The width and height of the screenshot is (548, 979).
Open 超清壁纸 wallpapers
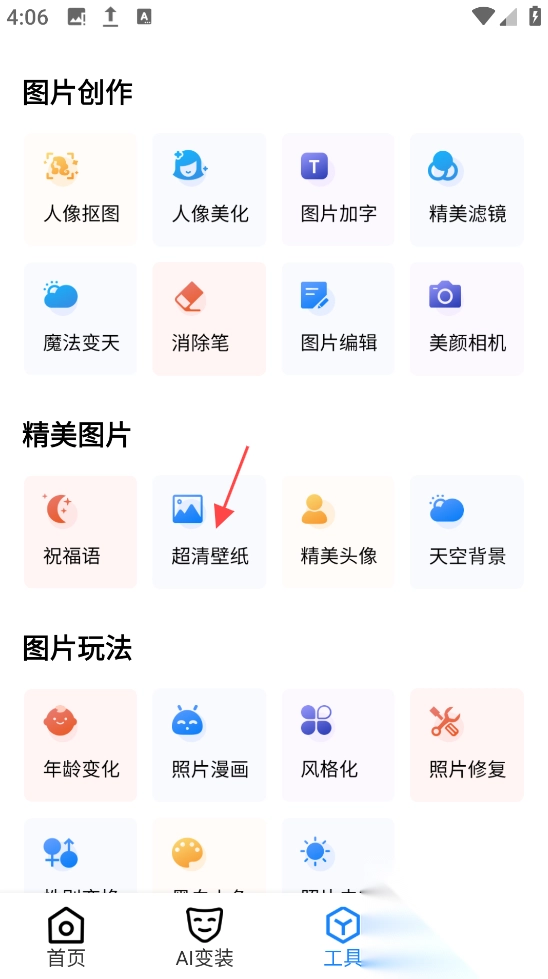[x=209, y=532]
